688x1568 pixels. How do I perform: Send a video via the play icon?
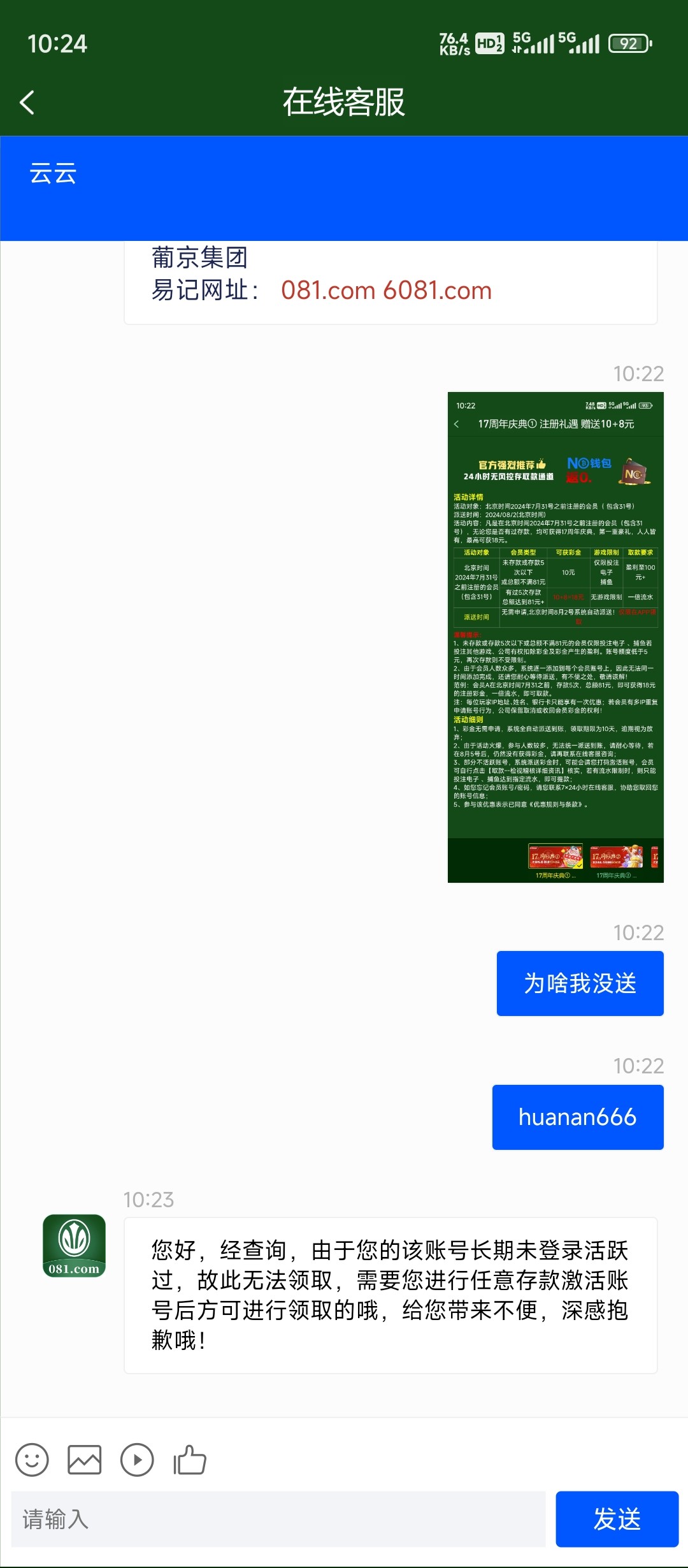(x=137, y=1459)
